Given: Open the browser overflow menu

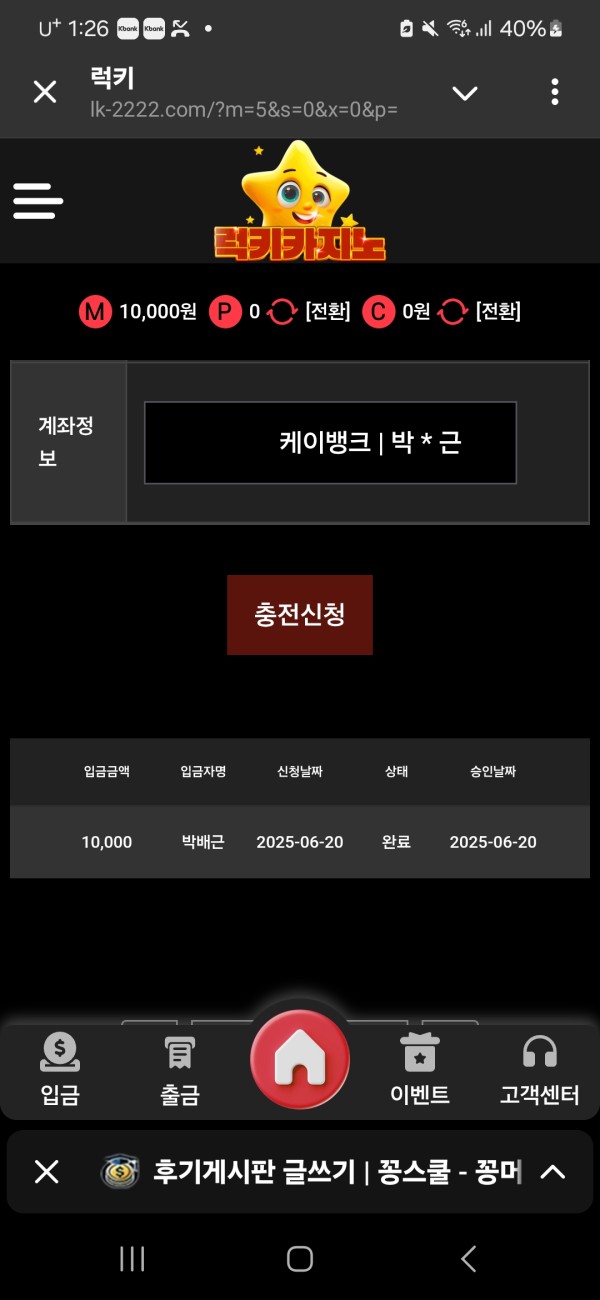Looking at the screenshot, I should click(555, 92).
